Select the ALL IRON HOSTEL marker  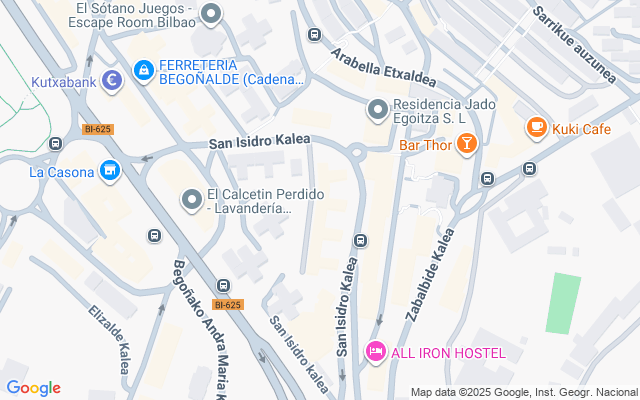pos(376,352)
